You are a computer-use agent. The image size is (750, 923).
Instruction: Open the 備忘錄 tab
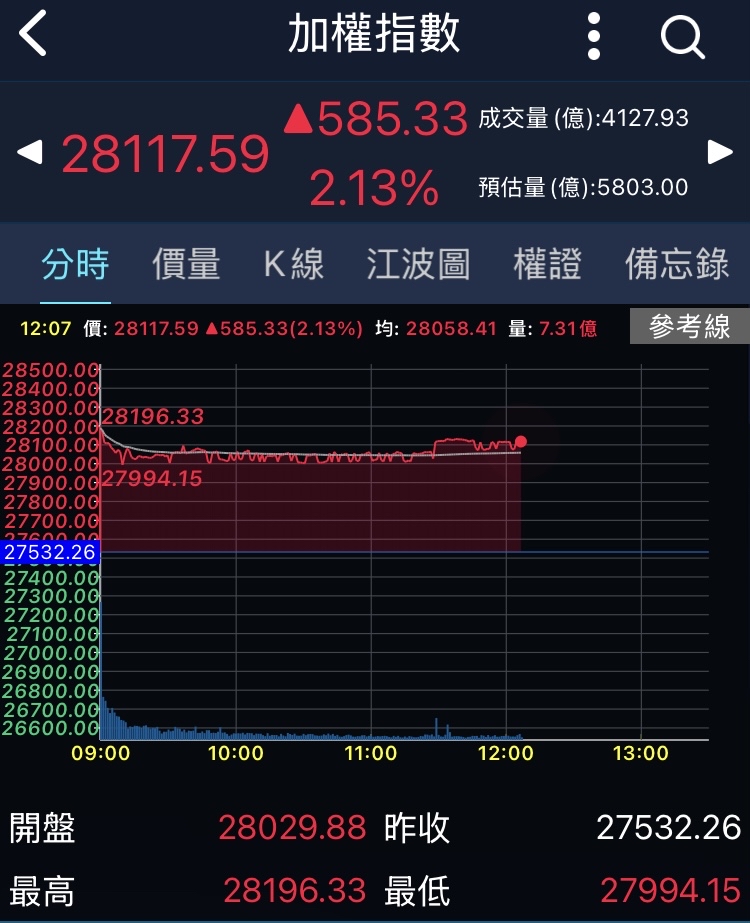click(677, 265)
